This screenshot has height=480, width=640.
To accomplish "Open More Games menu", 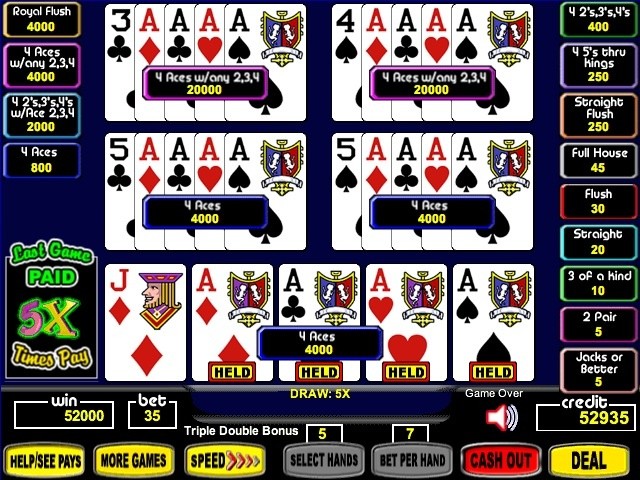I will tap(134, 460).
